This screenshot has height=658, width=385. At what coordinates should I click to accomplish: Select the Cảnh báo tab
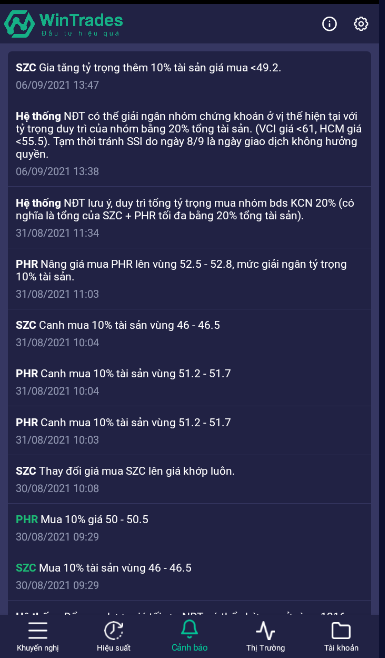coord(189,637)
